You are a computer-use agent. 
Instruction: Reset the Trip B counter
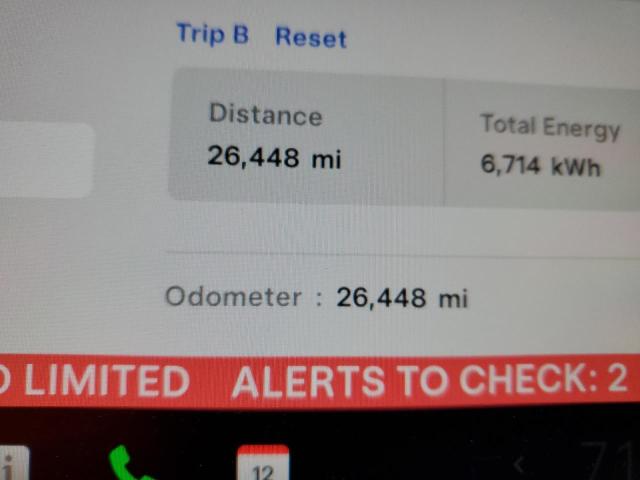[x=311, y=38]
